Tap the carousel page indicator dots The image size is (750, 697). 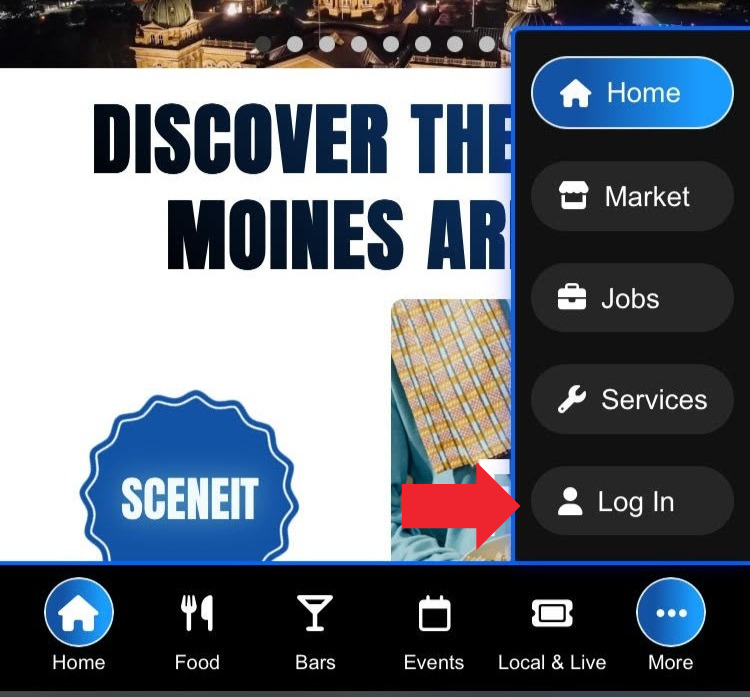[x=375, y=44]
